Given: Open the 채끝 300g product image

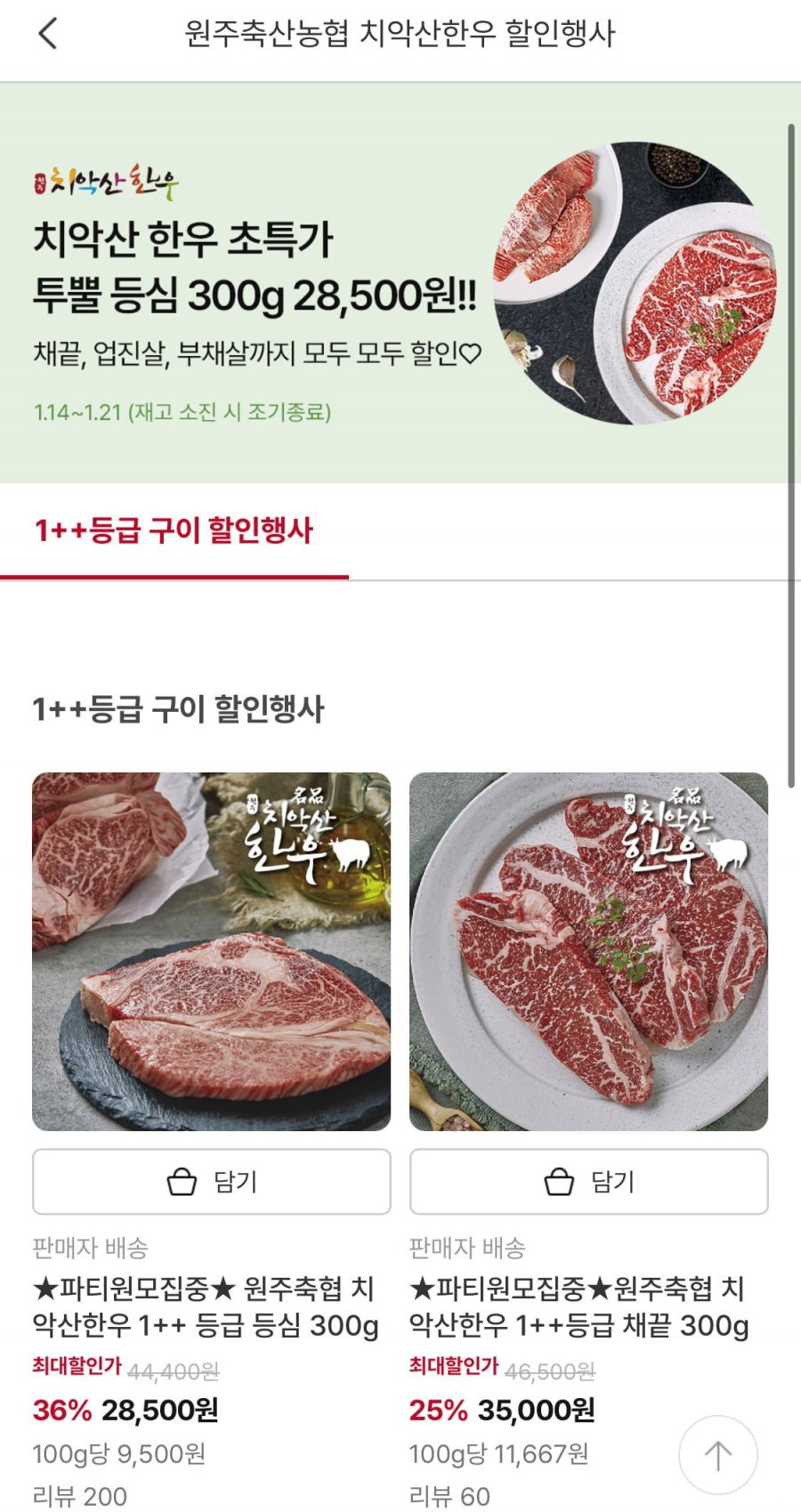Looking at the screenshot, I should click(588, 951).
